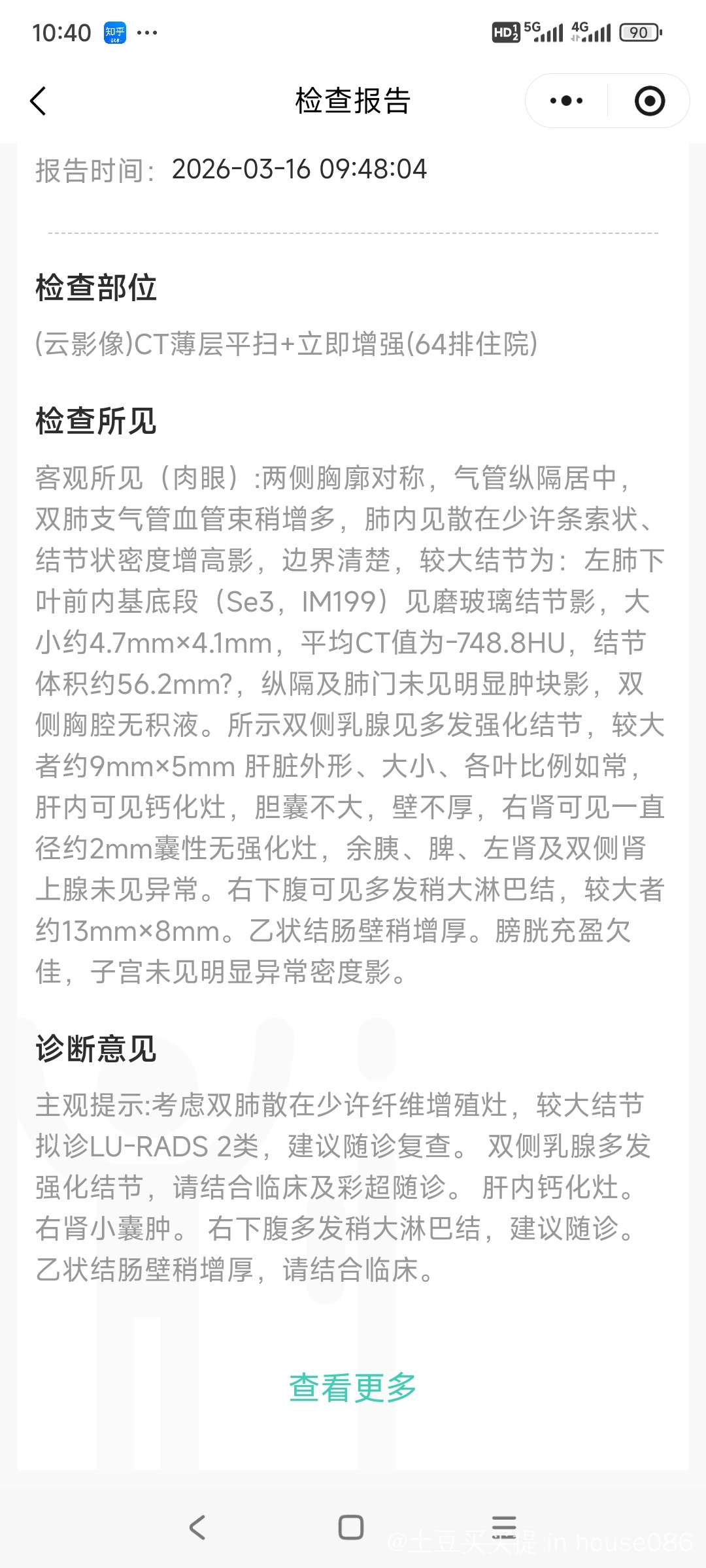Open the system recent apps menu
The width and height of the screenshot is (706, 1568).
click(x=504, y=1527)
